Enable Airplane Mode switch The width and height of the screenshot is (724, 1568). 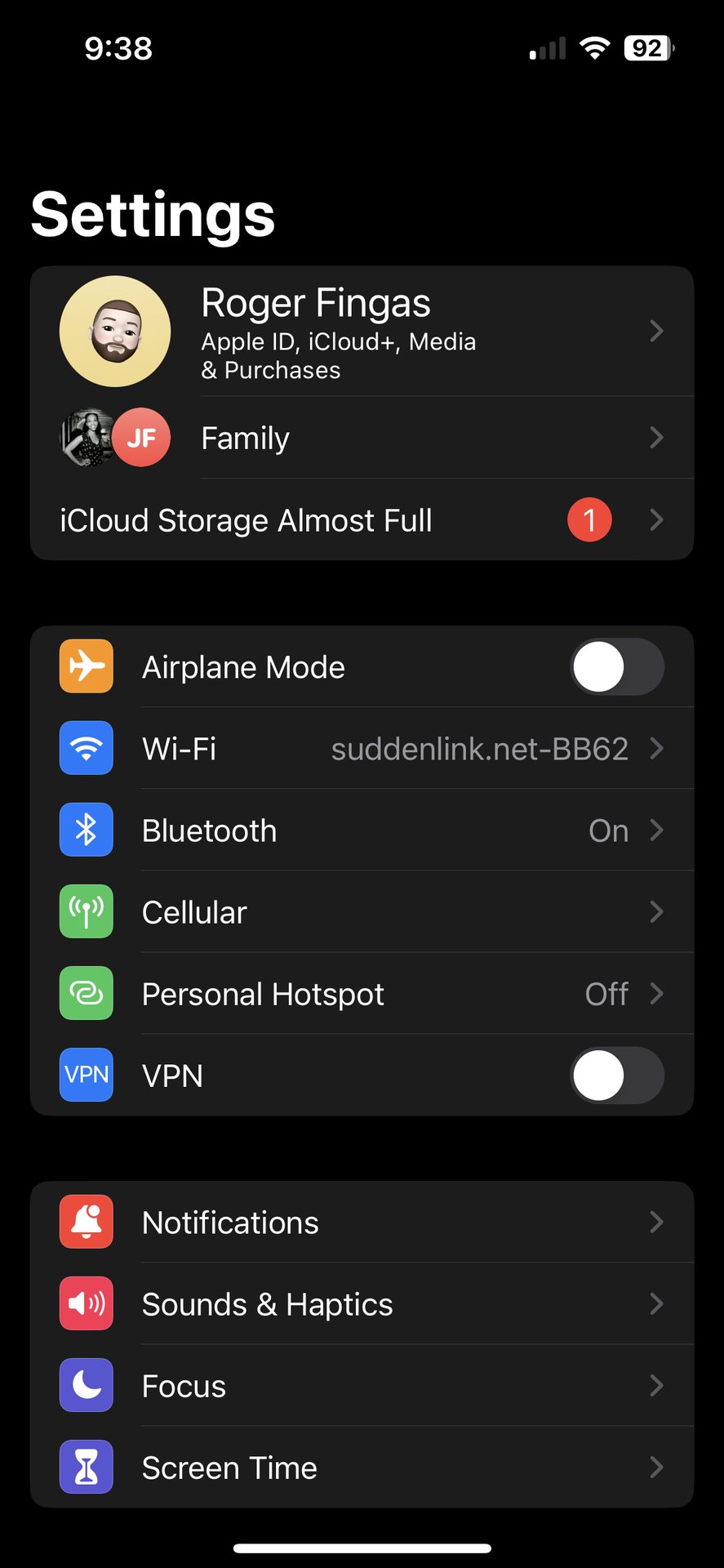click(x=616, y=667)
